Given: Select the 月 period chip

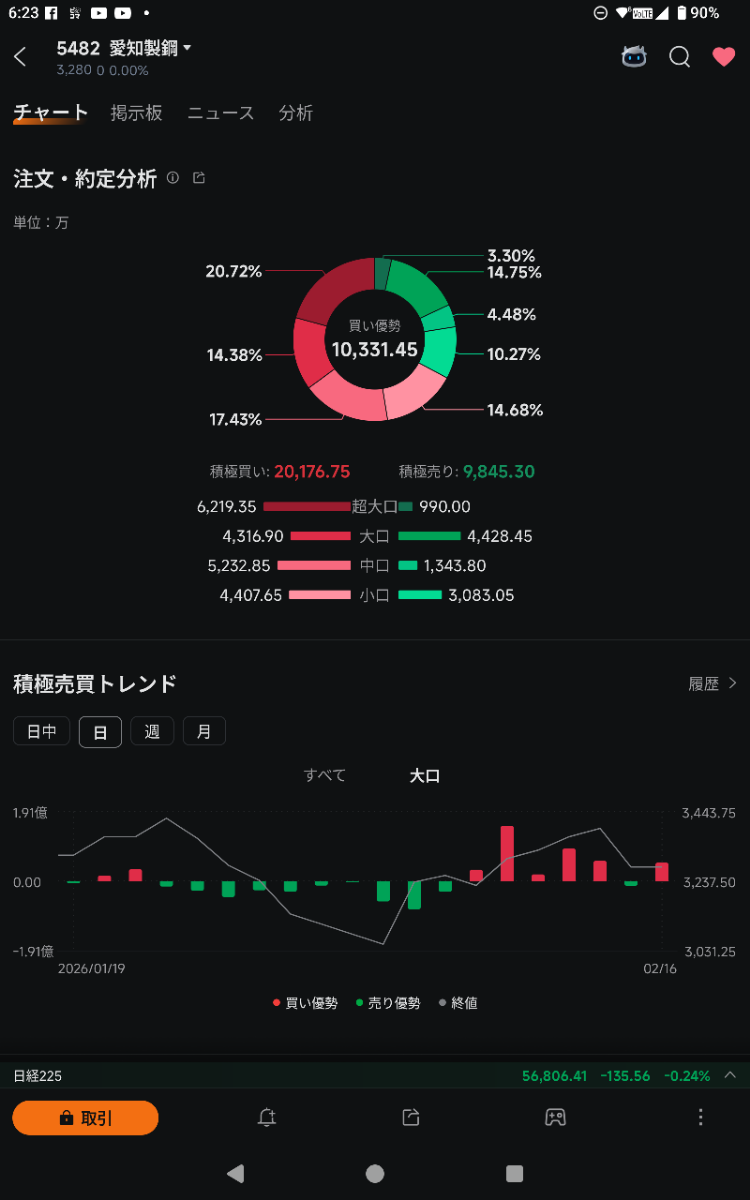Looking at the screenshot, I should tap(204, 732).
